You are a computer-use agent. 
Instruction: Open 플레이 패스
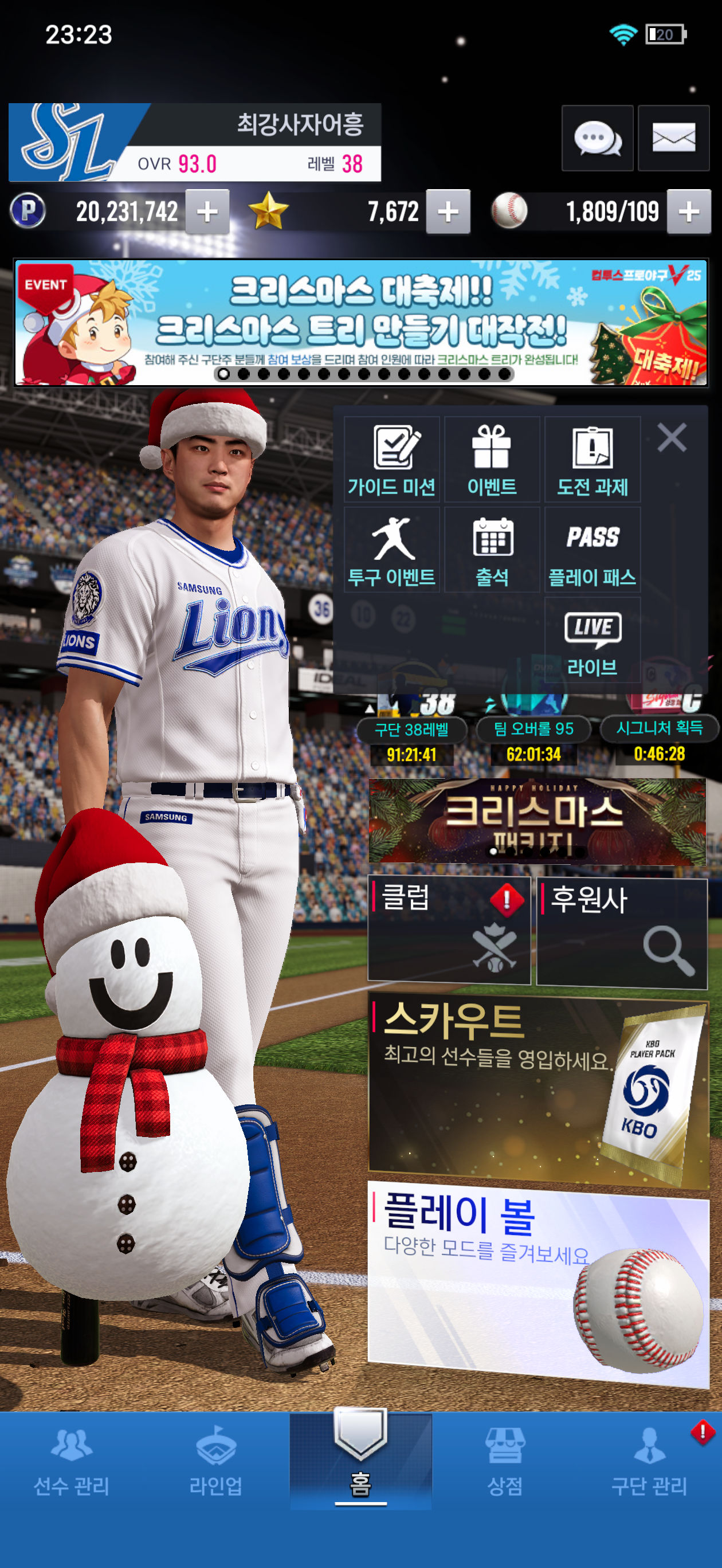592,550
